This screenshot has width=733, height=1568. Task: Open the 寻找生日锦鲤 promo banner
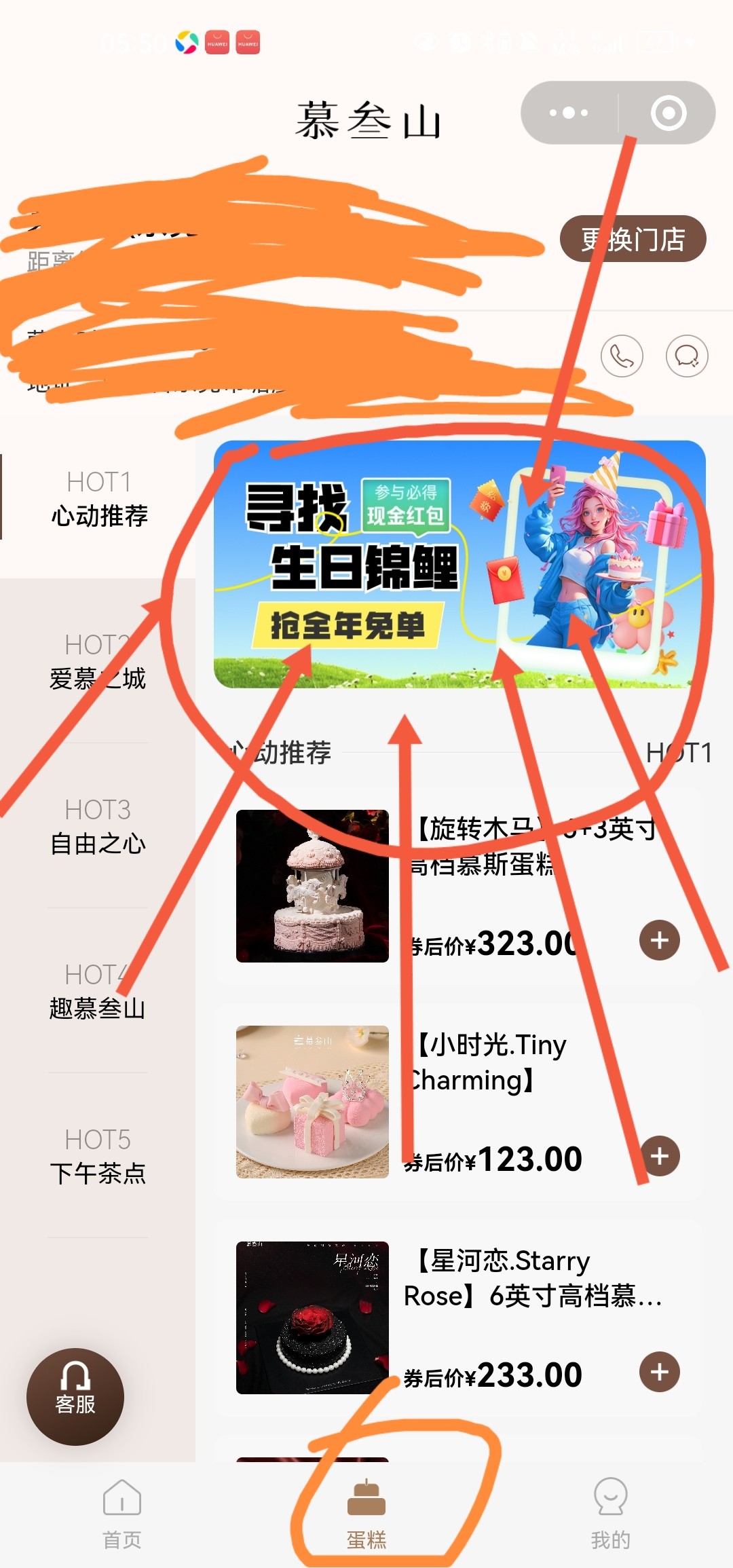(459, 564)
